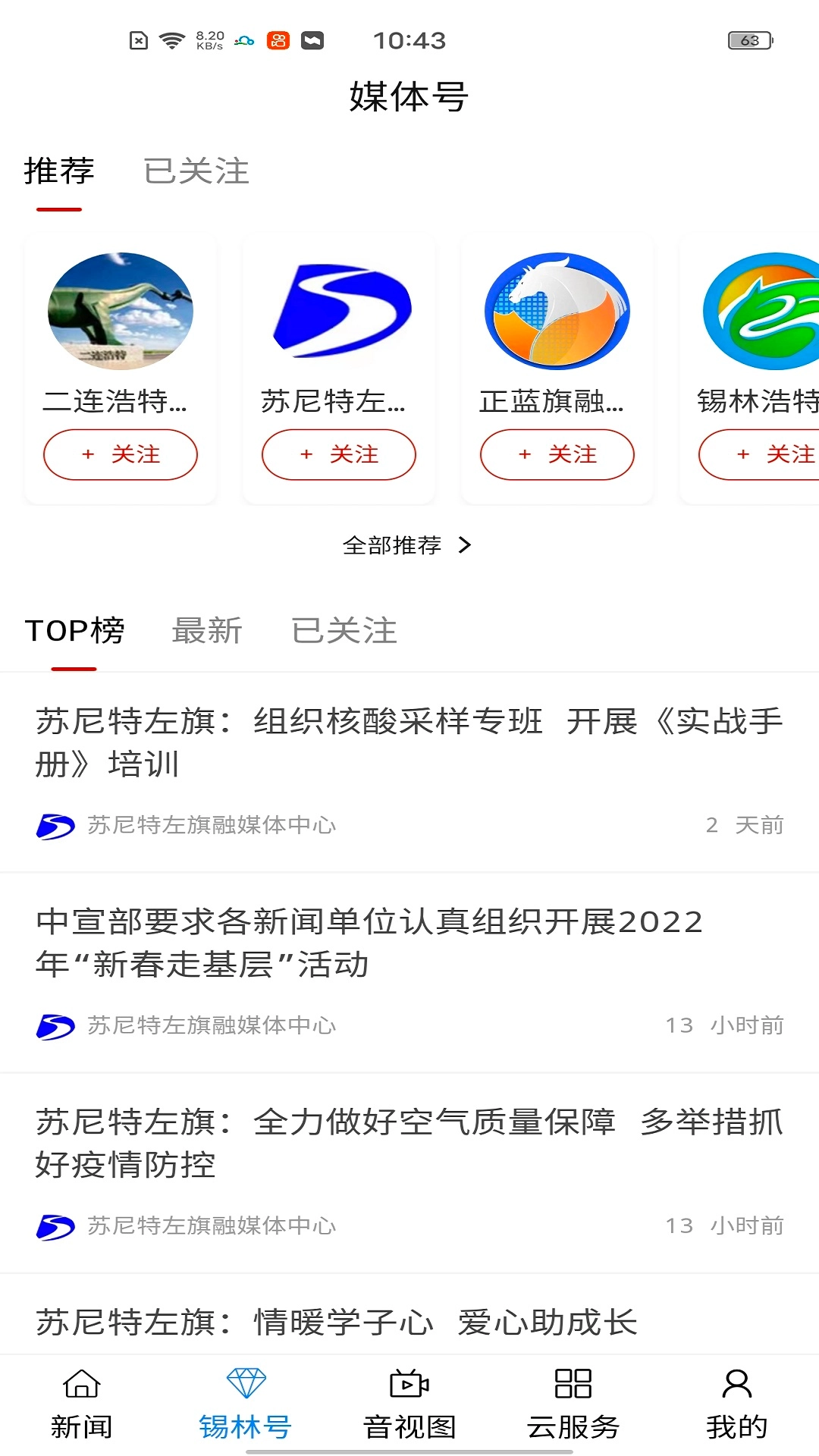The image size is (819, 1456).
Task: Follow 正蓝旗融 media account
Action: point(557,454)
